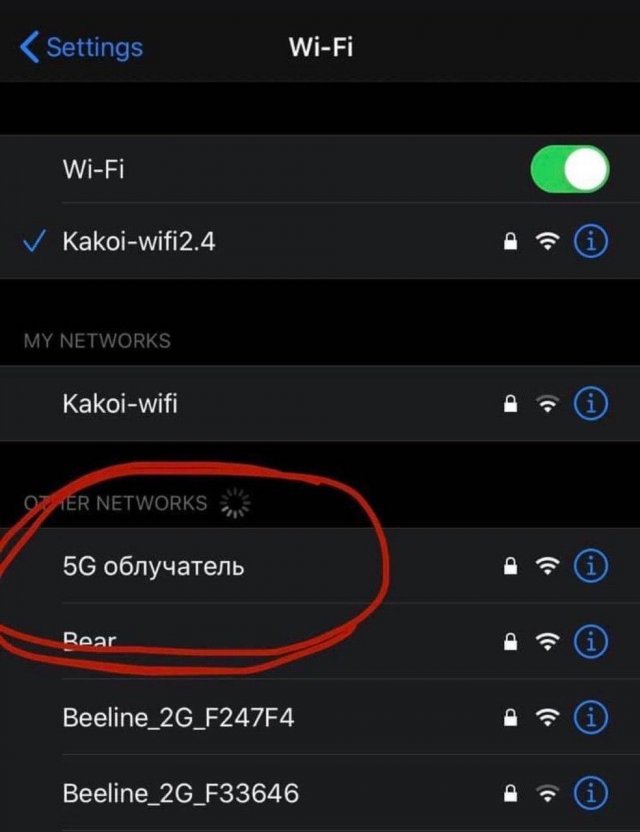The image size is (640, 832).
Task: Open info for Kakoi-wifi2.4 network
Action: point(591,242)
